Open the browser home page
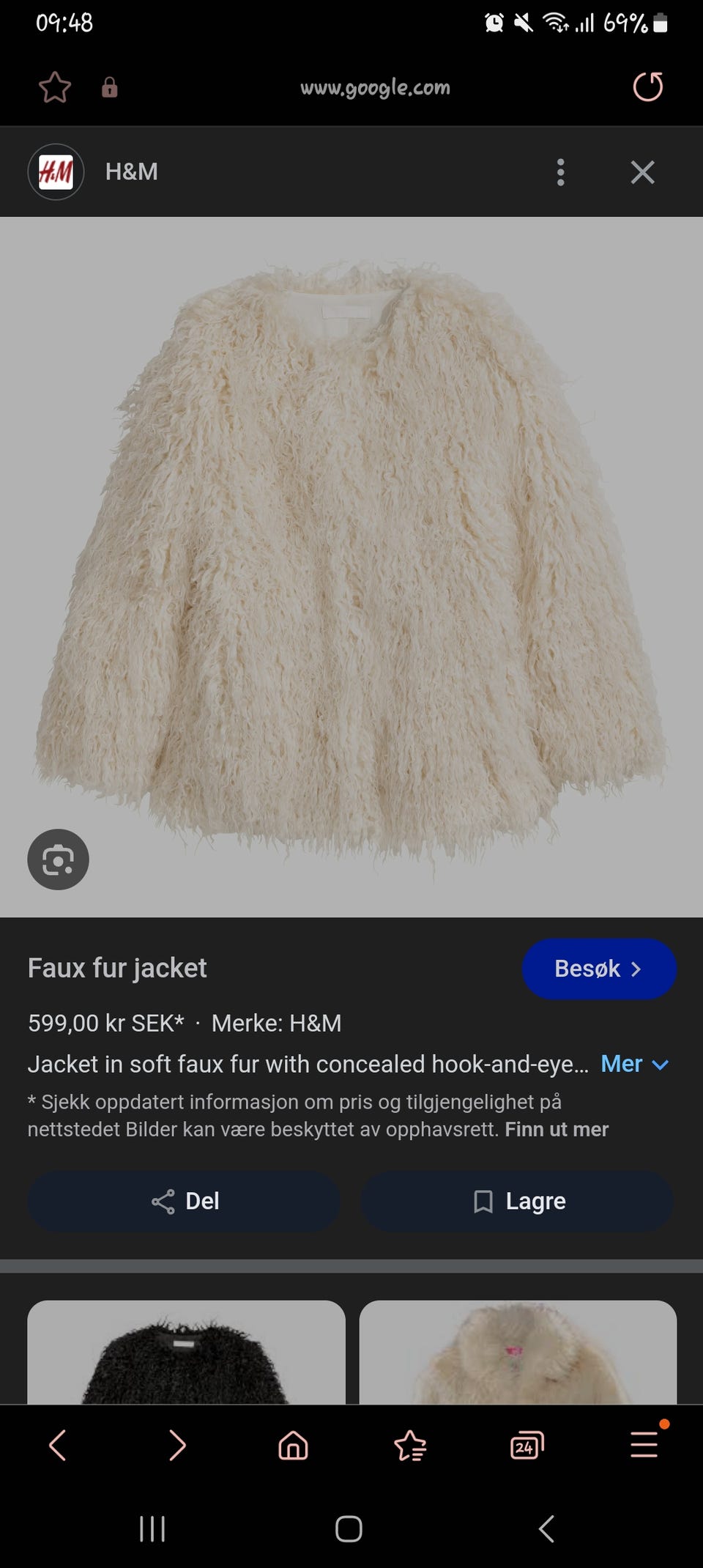Screen dimensions: 703x1568 pyautogui.click(x=293, y=1445)
